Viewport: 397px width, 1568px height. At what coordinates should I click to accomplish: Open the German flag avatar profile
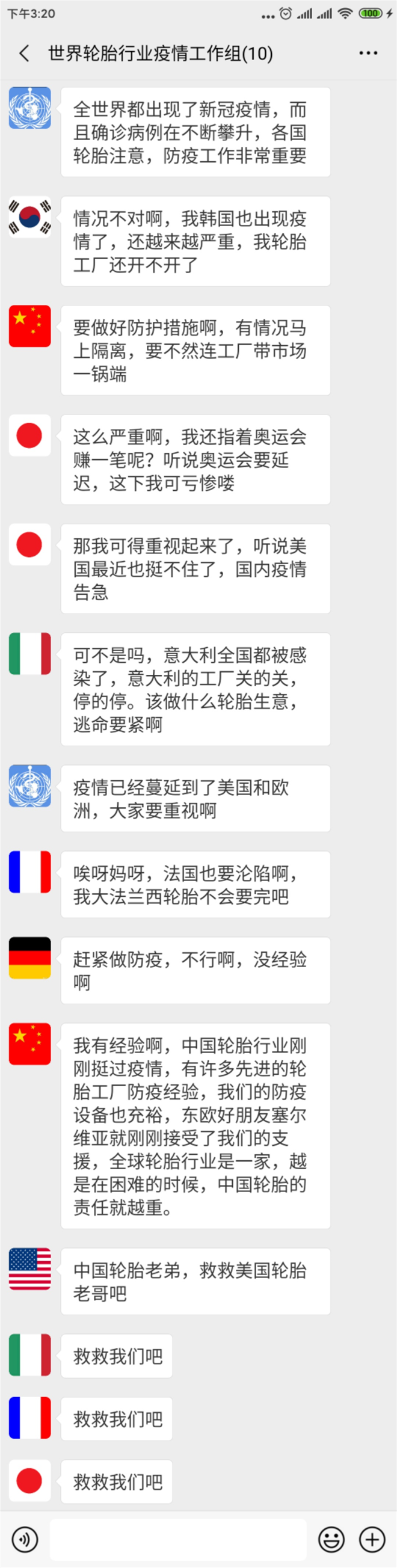click(30, 958)
